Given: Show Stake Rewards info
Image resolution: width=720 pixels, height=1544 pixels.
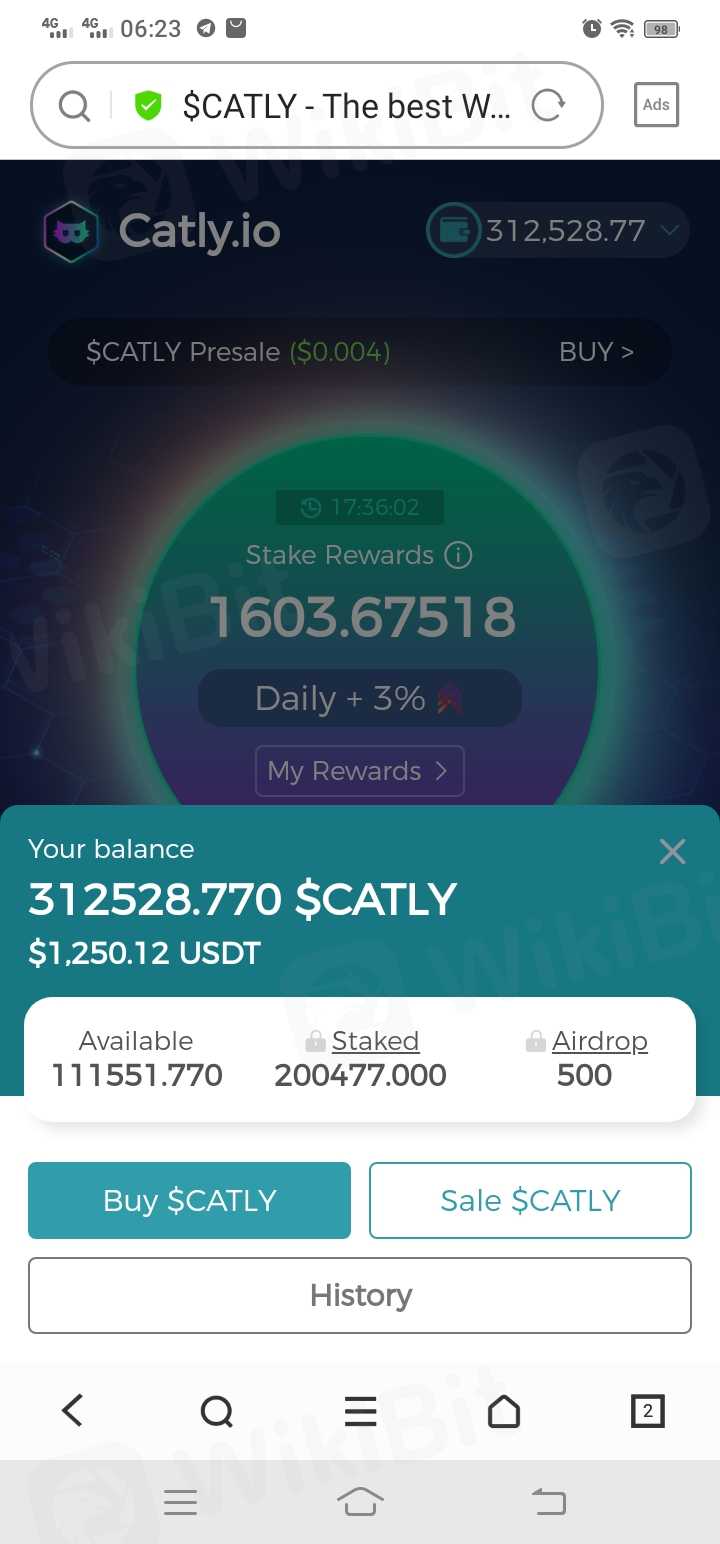Looking at the screenshot, I should click(458, 555).
